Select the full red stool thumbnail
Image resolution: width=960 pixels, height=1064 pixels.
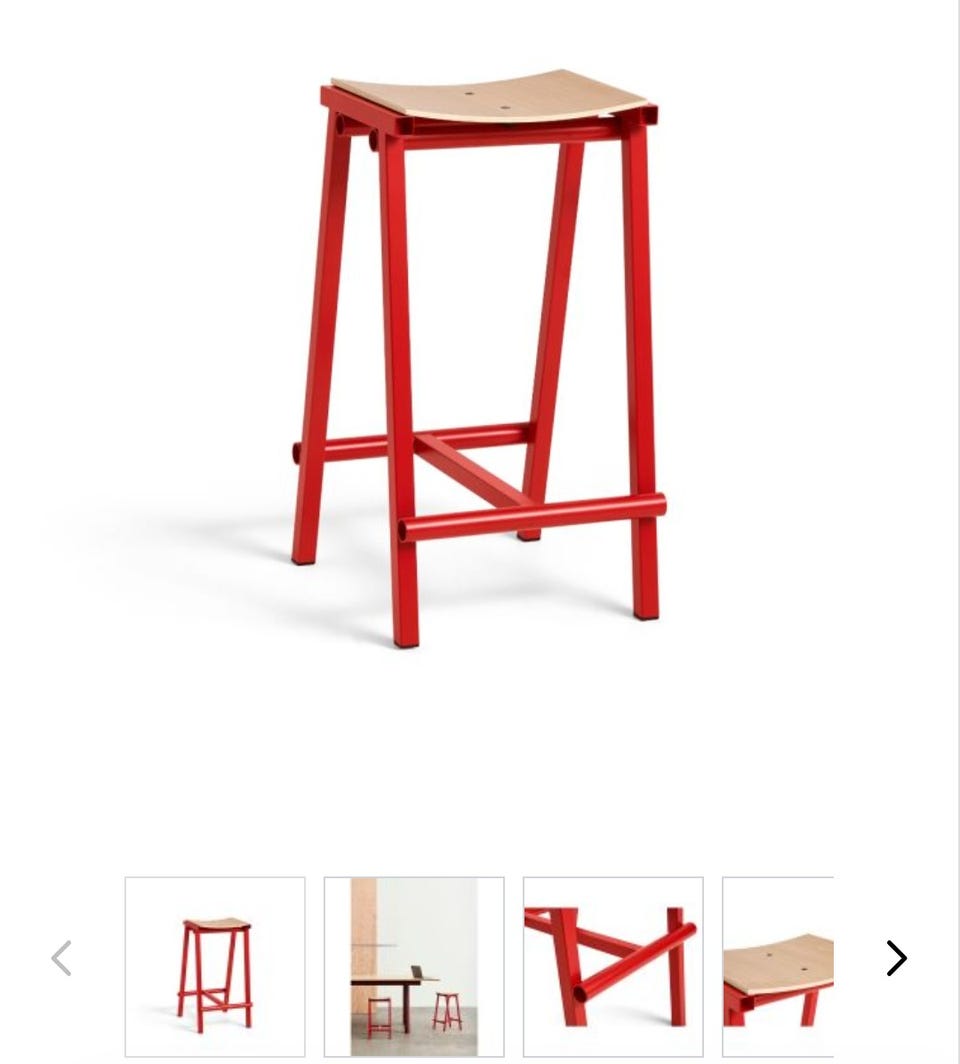215,966
